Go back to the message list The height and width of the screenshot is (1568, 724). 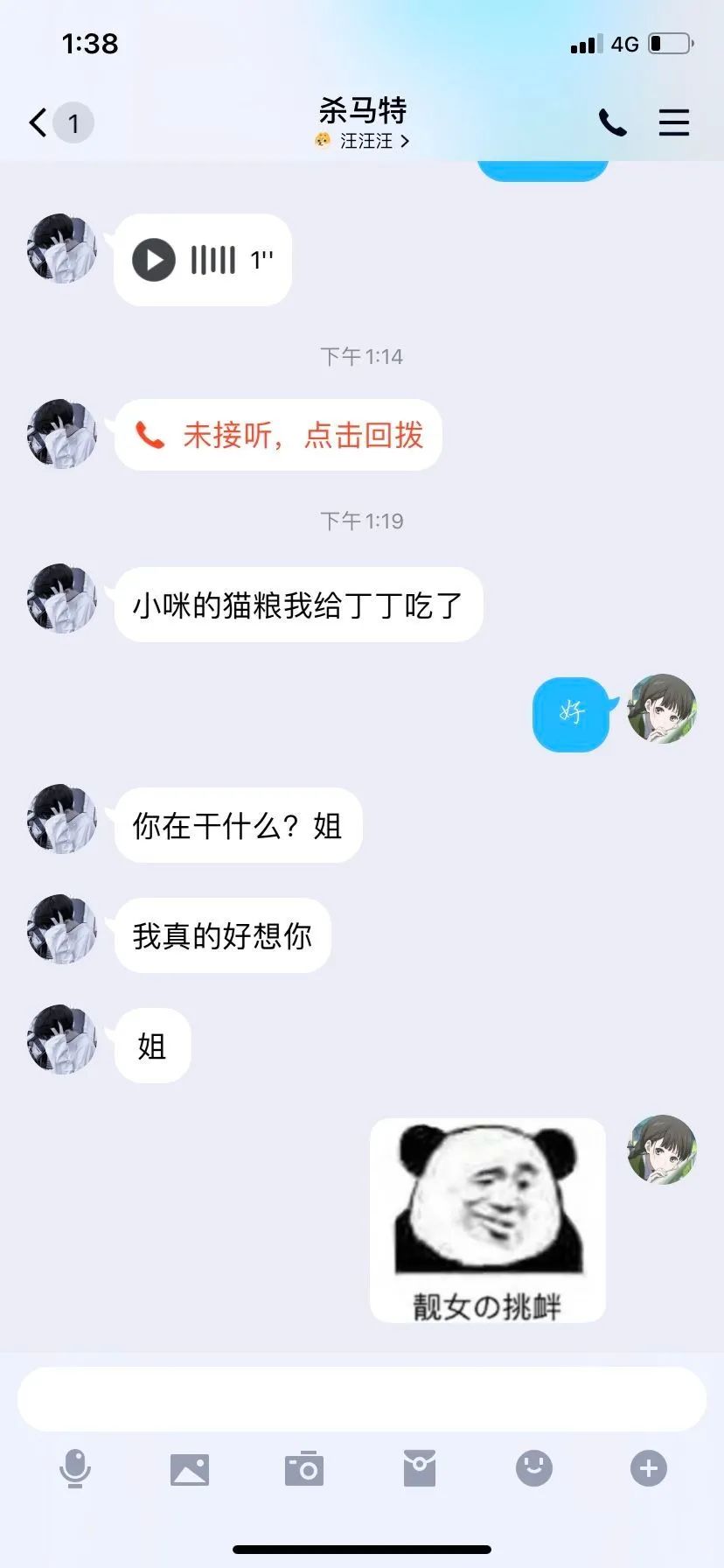38,122
